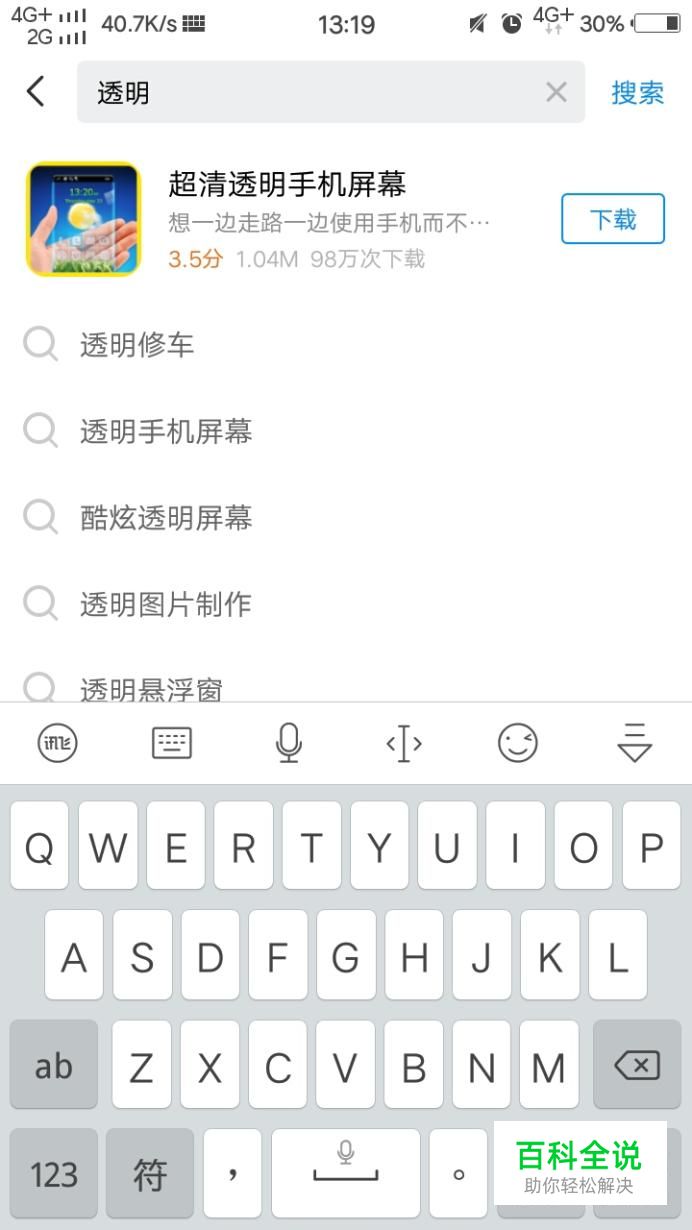Image resolution: width=692 pixels, height=1230 pixels.
Task: Go back using the top-left arrow
Action: (x=36, y=92)
